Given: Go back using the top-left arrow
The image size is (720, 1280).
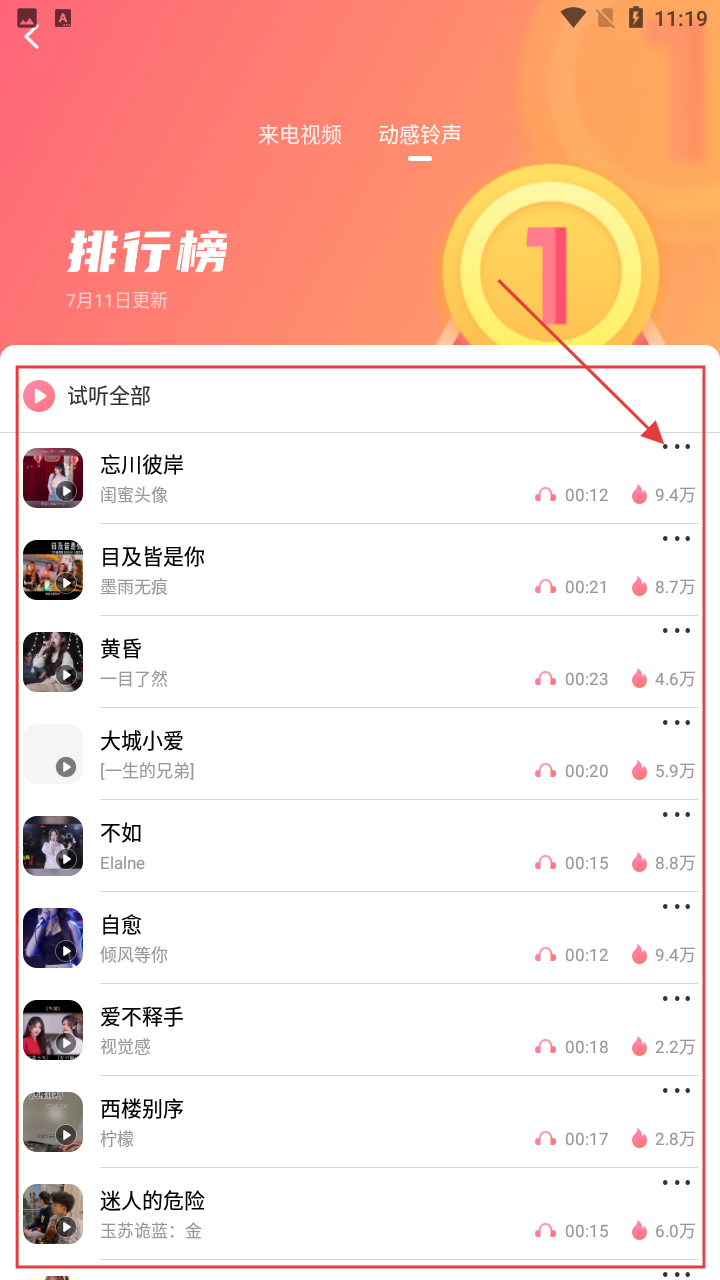Looking at the screenshot, I should click(32, 37).
